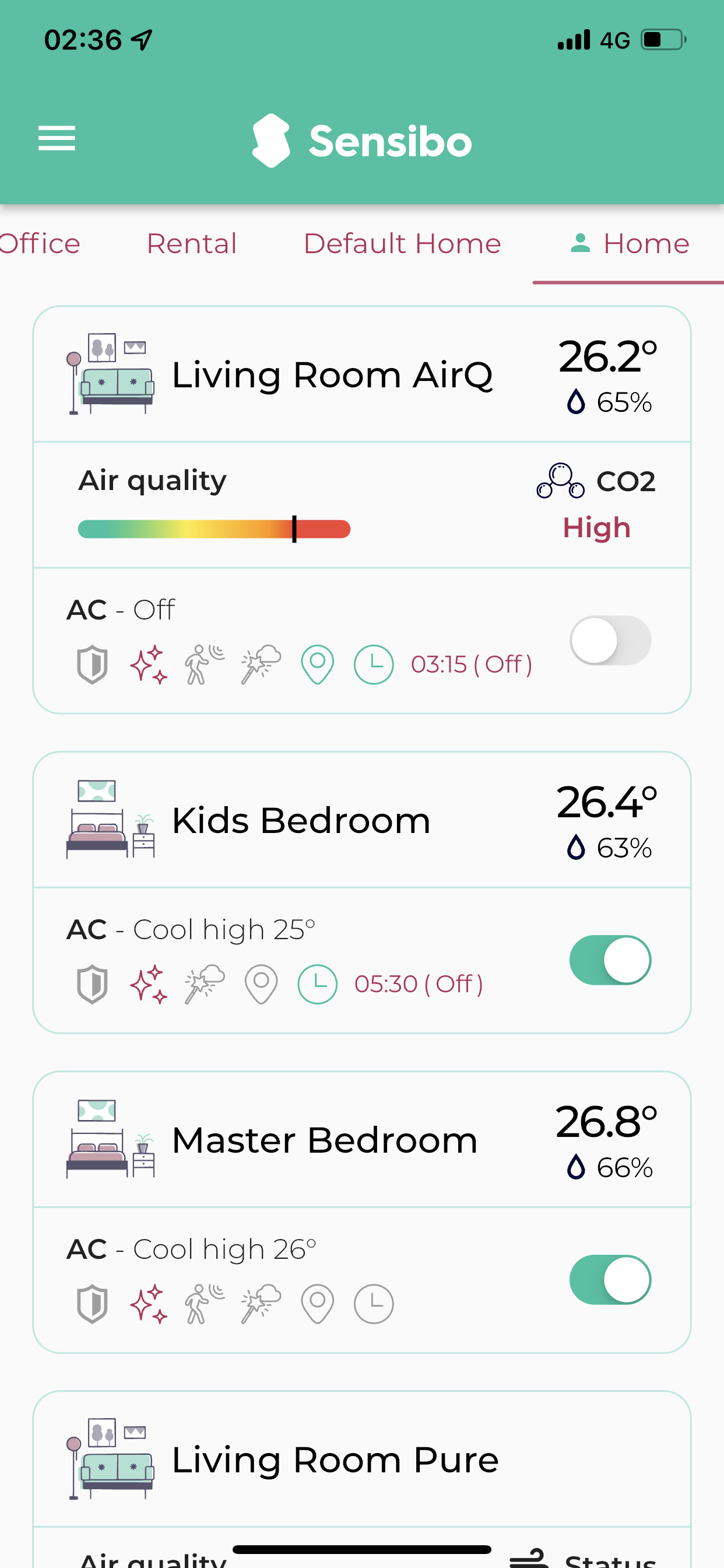
Task: Open the Kids Bedroom device
Action: (x=362, y=820)
